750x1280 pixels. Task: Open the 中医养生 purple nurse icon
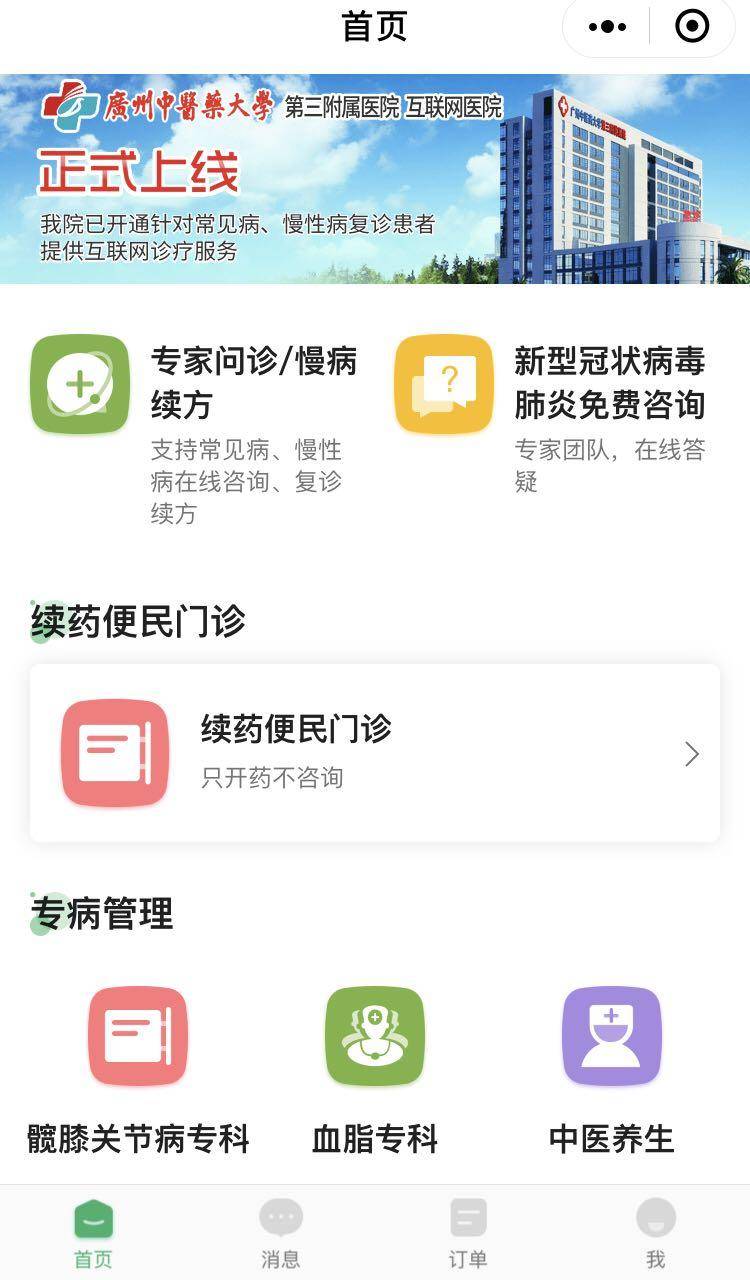pyautogui.click(x=612, y=1036)
